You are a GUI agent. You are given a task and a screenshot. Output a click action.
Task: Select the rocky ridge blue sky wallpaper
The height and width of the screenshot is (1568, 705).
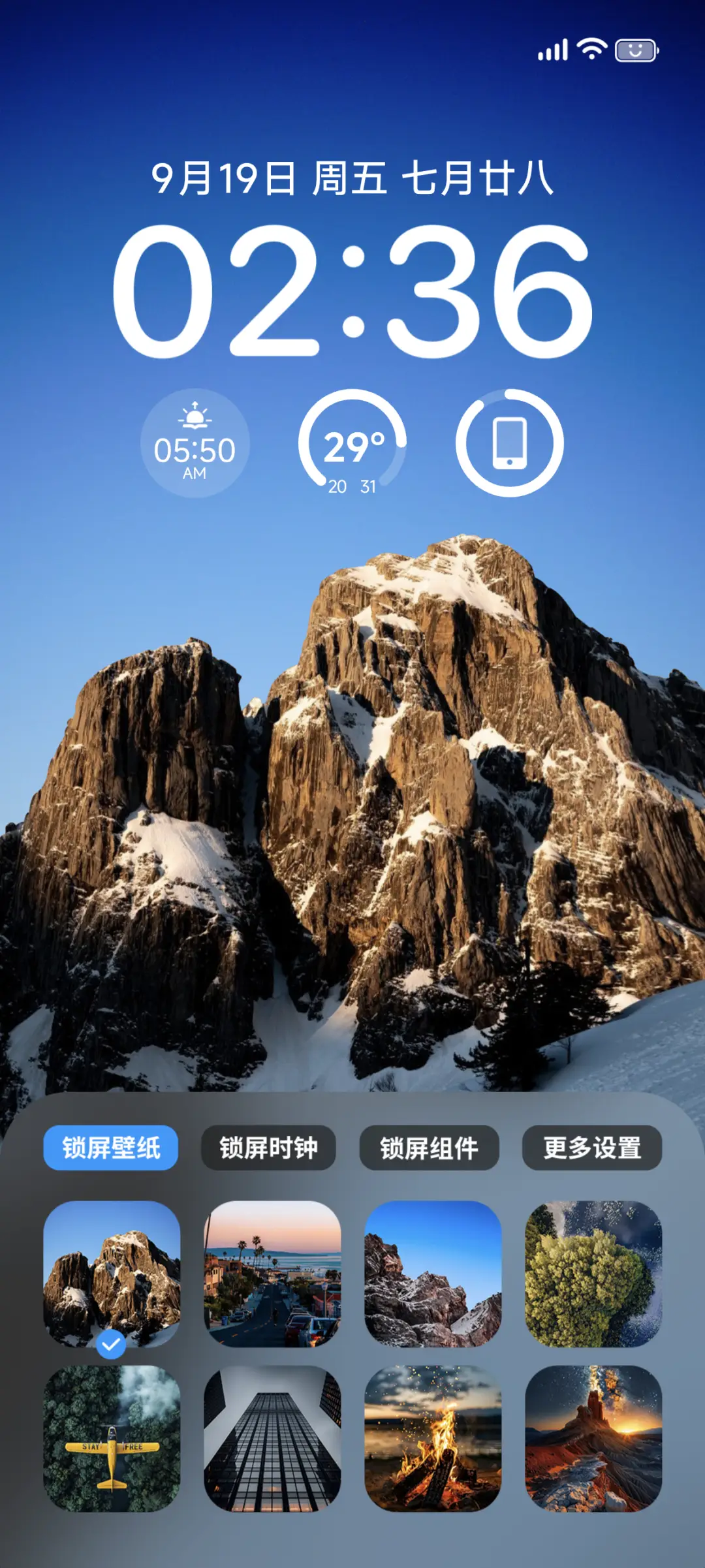pos(433,1274)
